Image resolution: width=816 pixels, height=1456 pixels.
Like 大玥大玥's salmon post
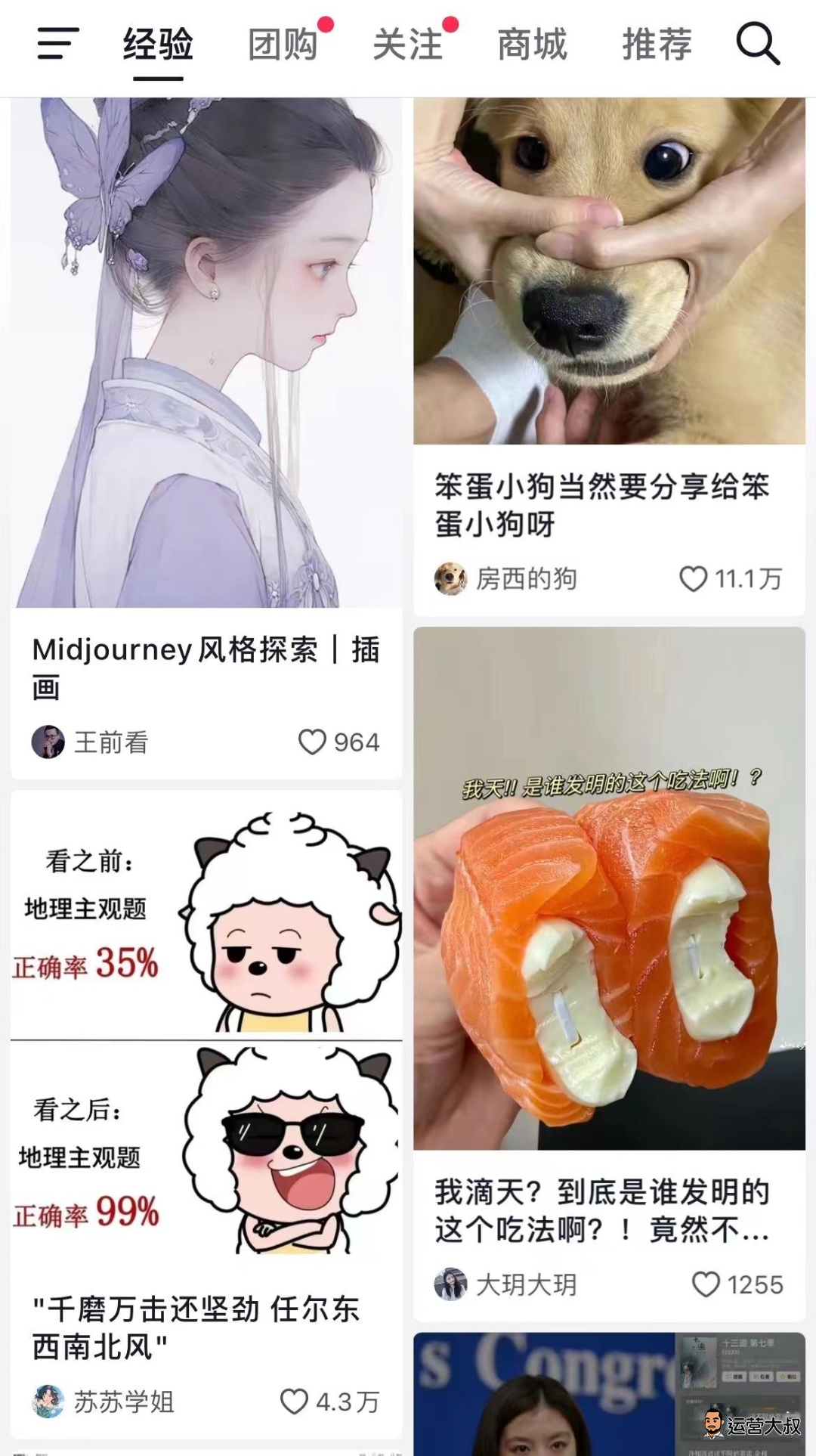706,1284
